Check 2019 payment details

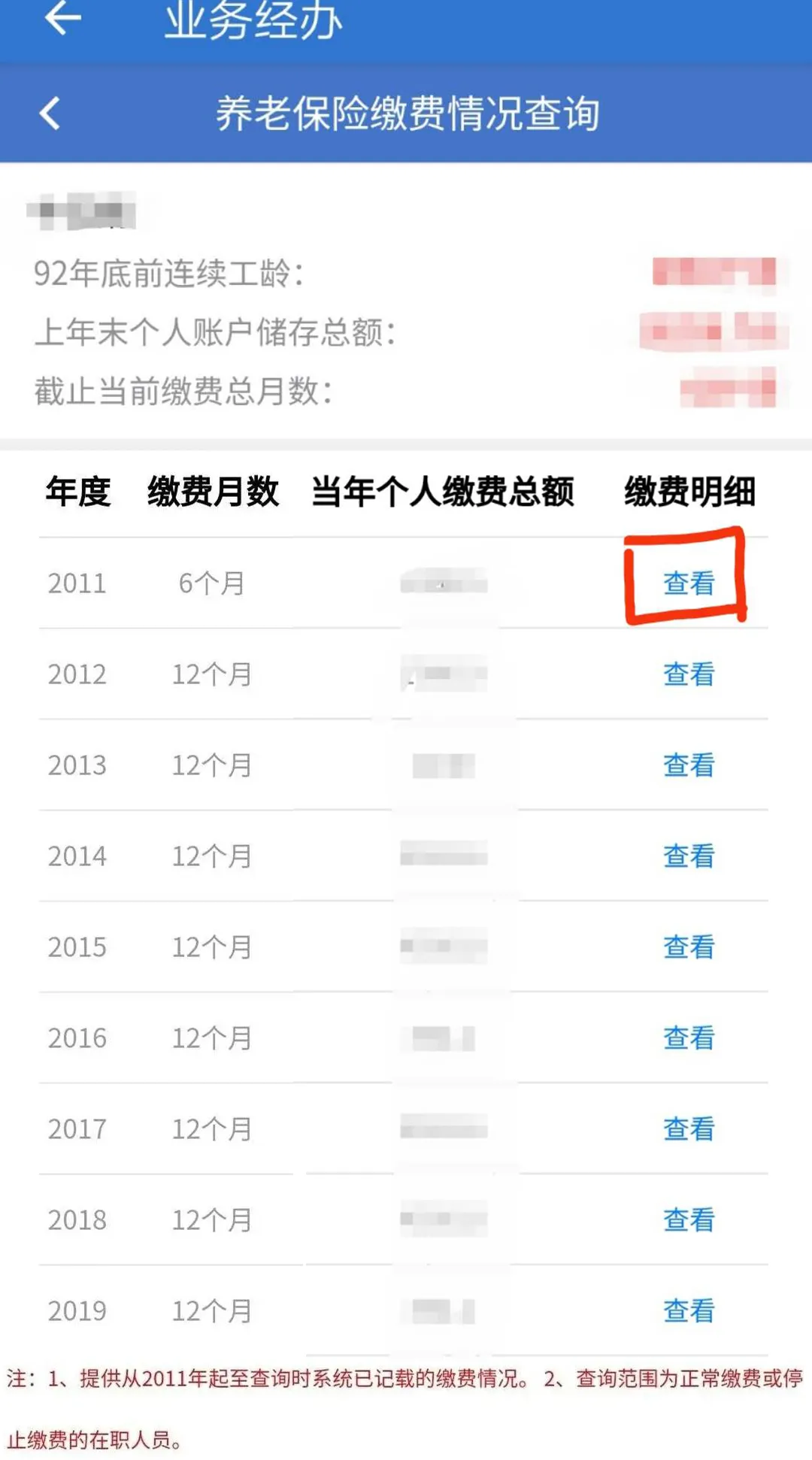pos(688,1310)
